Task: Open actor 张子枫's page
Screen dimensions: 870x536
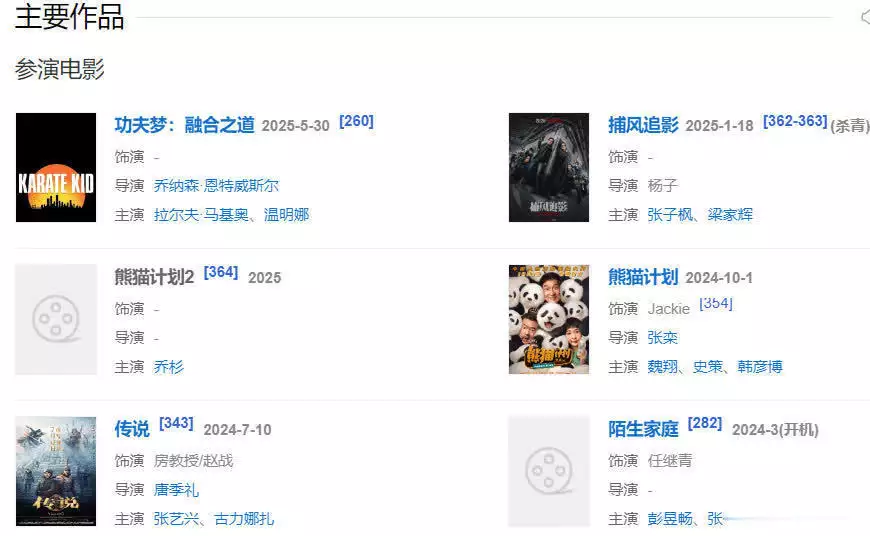Action: coord(670,214)
